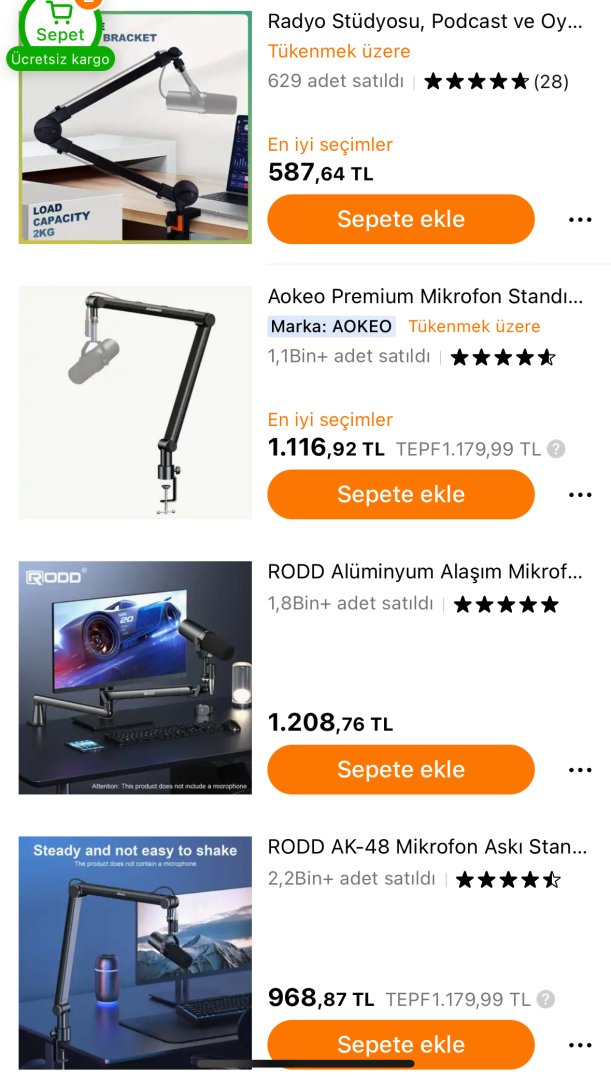The width and height of the screenshot is (611, 1080).
Task: Open more options for RODD Alüminyum Alaşım
Action: click(x=580, y=770)
